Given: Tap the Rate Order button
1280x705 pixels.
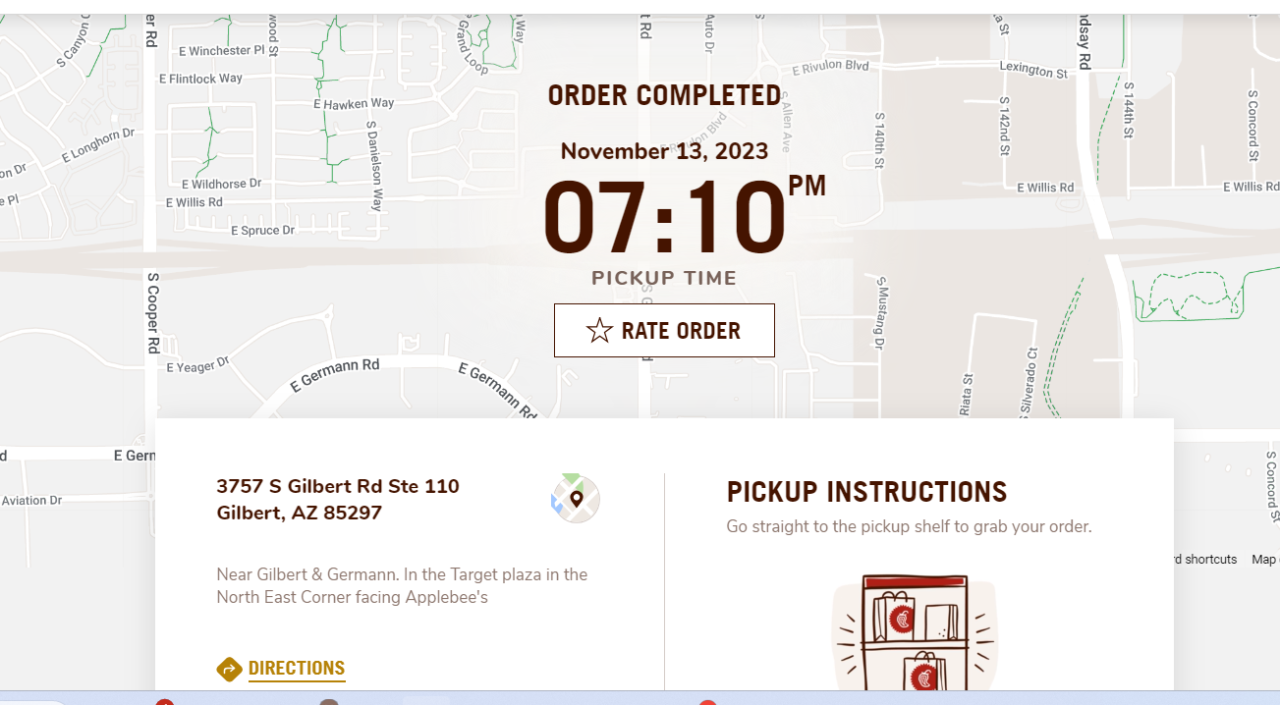Looking at the screenshot, I should point(664,330).
